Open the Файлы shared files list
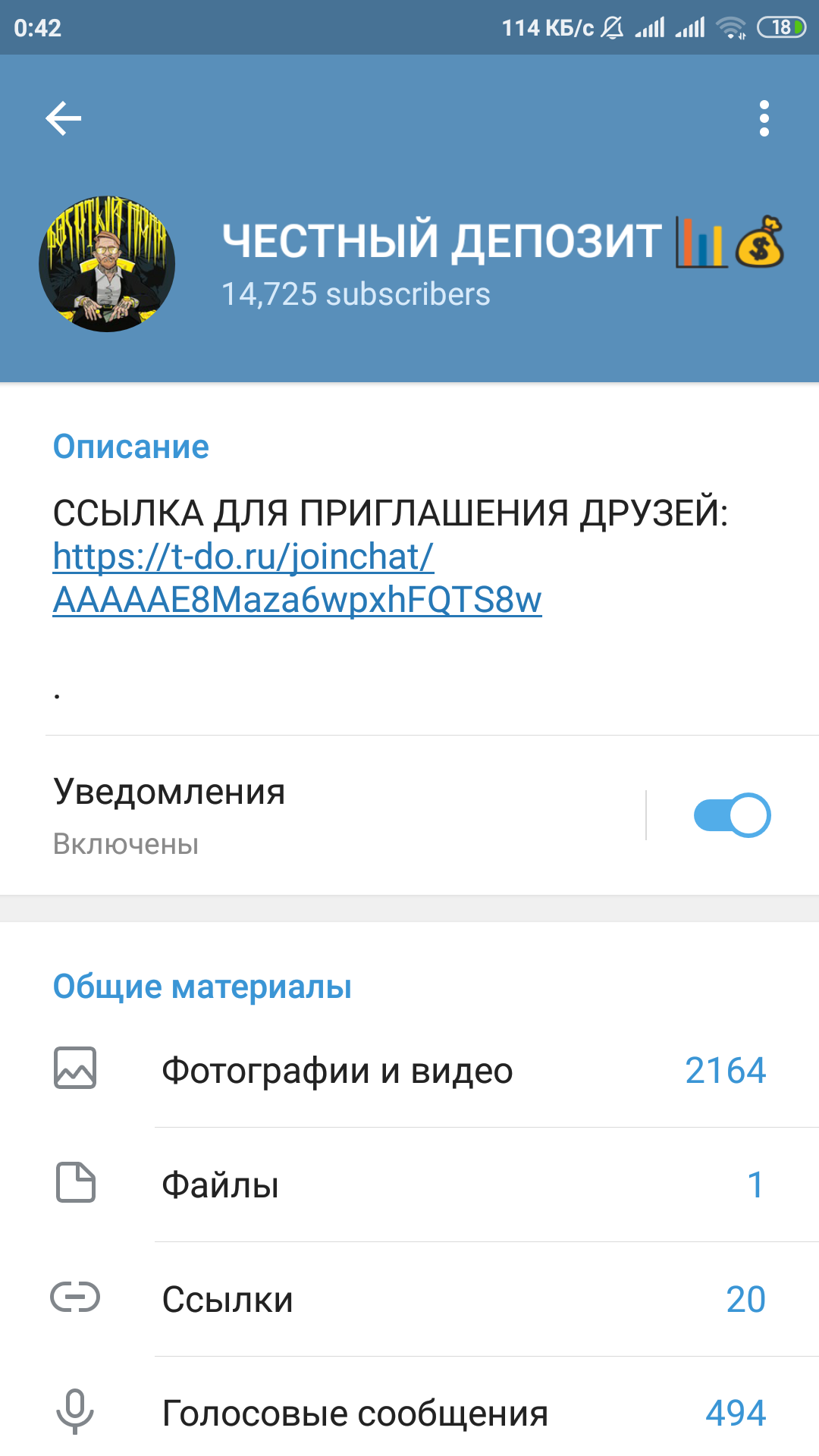The width and height of the screenshot is (819, 1456). point(409,1185)
